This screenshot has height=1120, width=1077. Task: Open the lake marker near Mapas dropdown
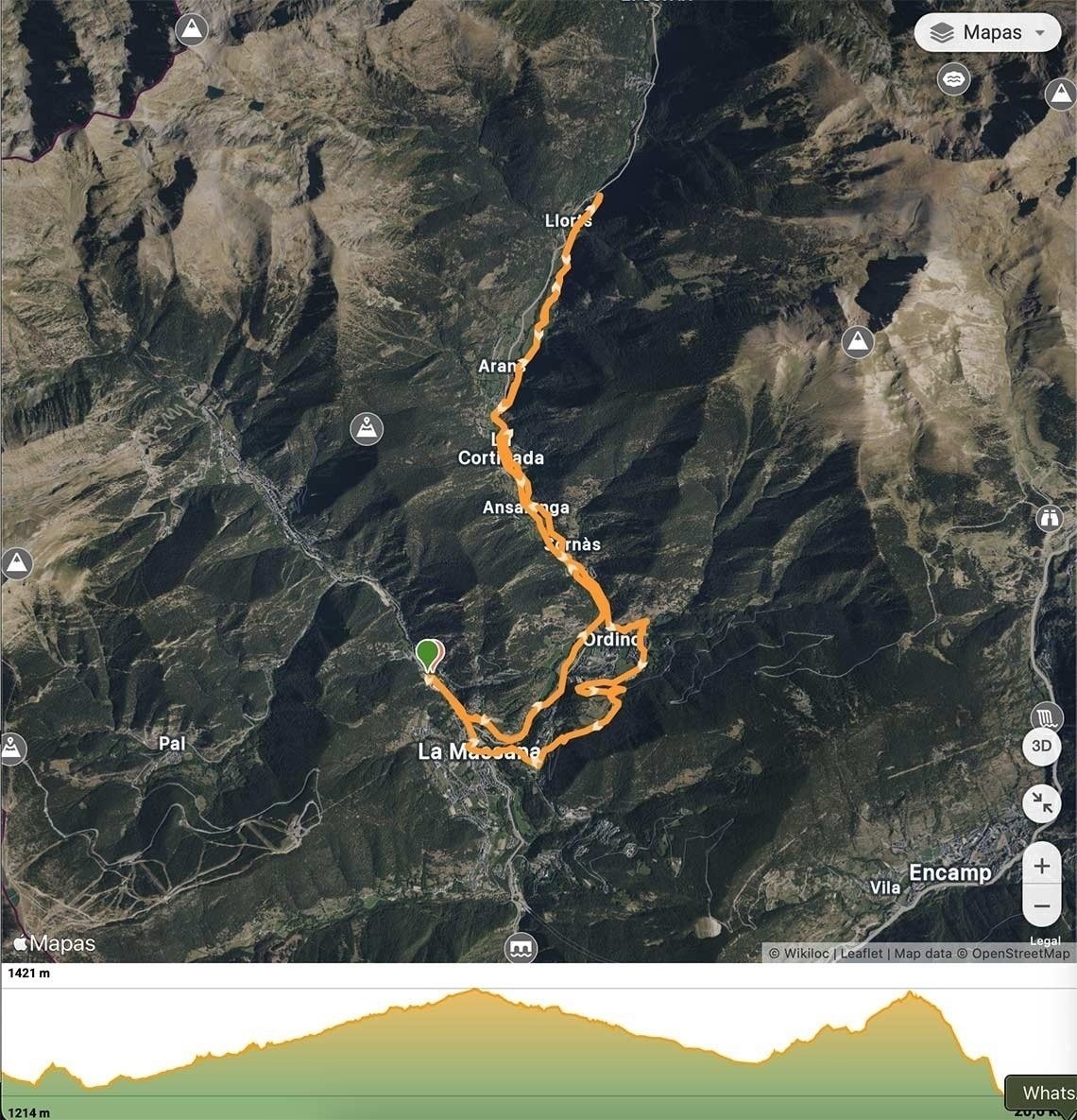[954, 78]
